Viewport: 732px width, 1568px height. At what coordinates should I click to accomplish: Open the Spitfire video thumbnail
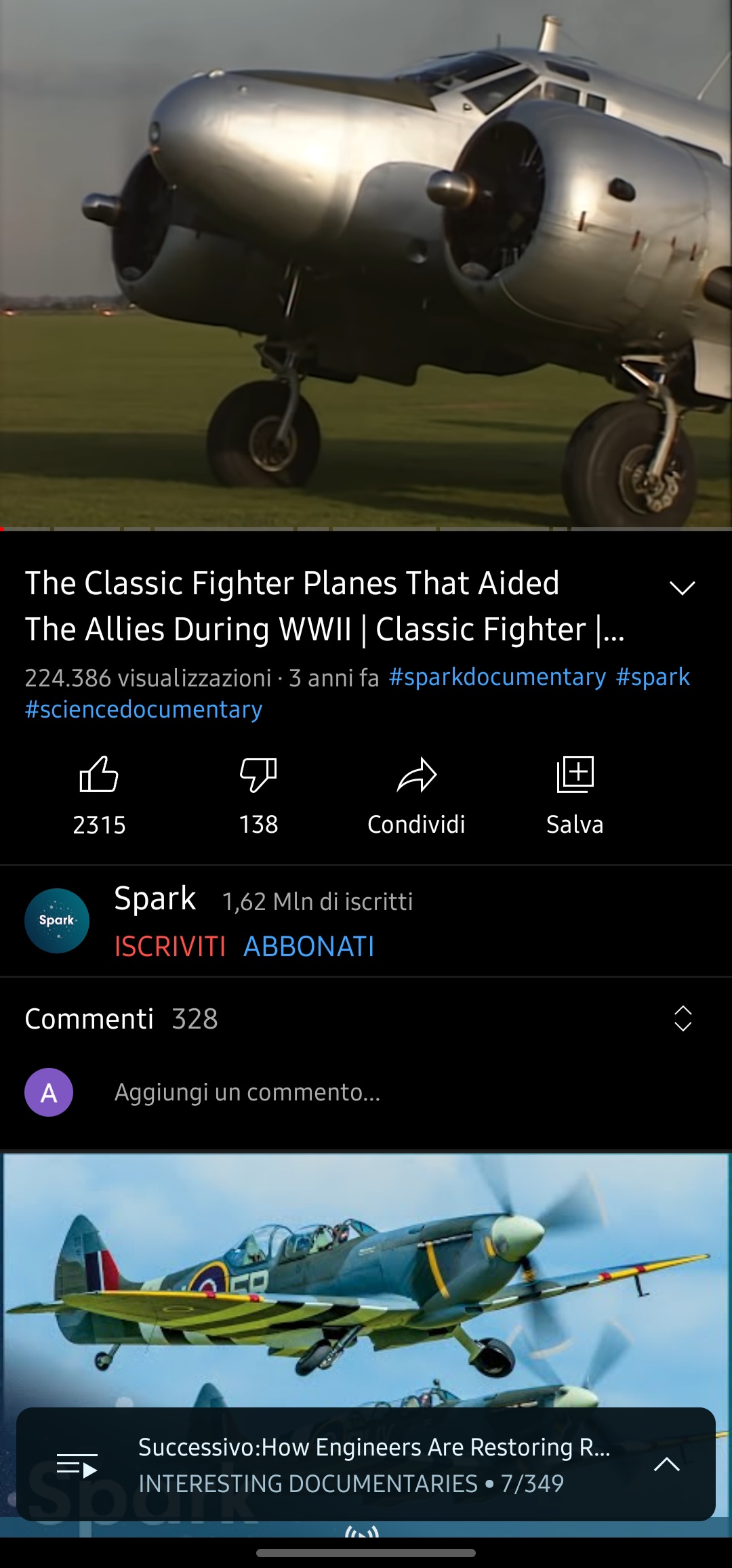(366, 1277)
